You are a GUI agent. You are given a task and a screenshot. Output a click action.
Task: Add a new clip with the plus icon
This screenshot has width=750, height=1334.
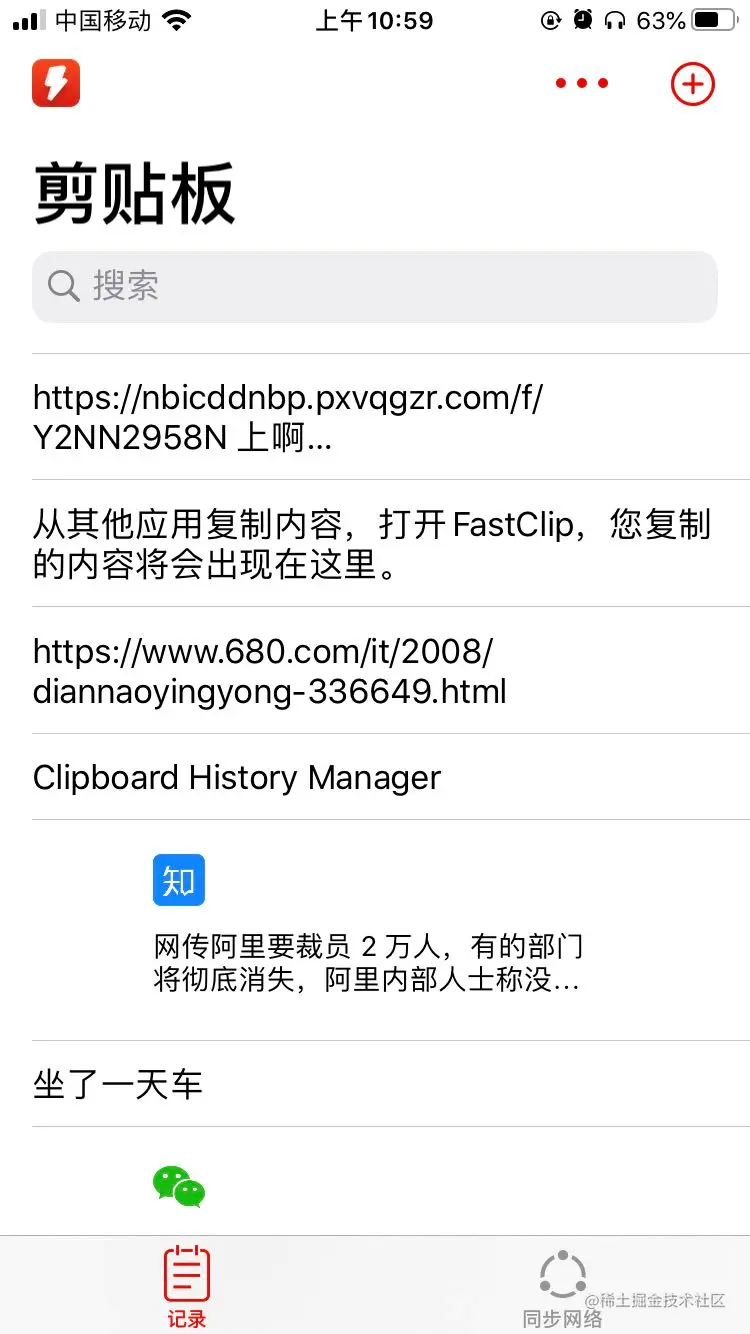[692, 83]
